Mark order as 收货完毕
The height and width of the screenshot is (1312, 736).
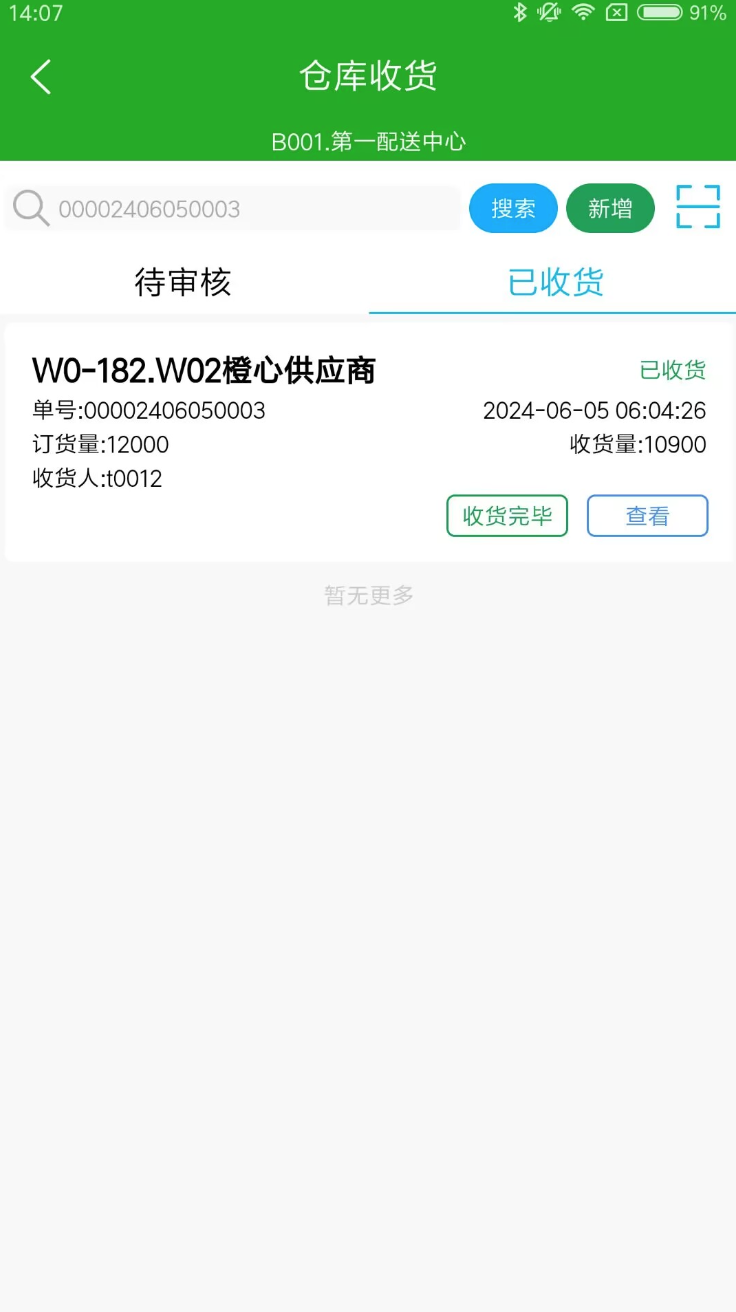pyautogui.click(x=507, y=516)
